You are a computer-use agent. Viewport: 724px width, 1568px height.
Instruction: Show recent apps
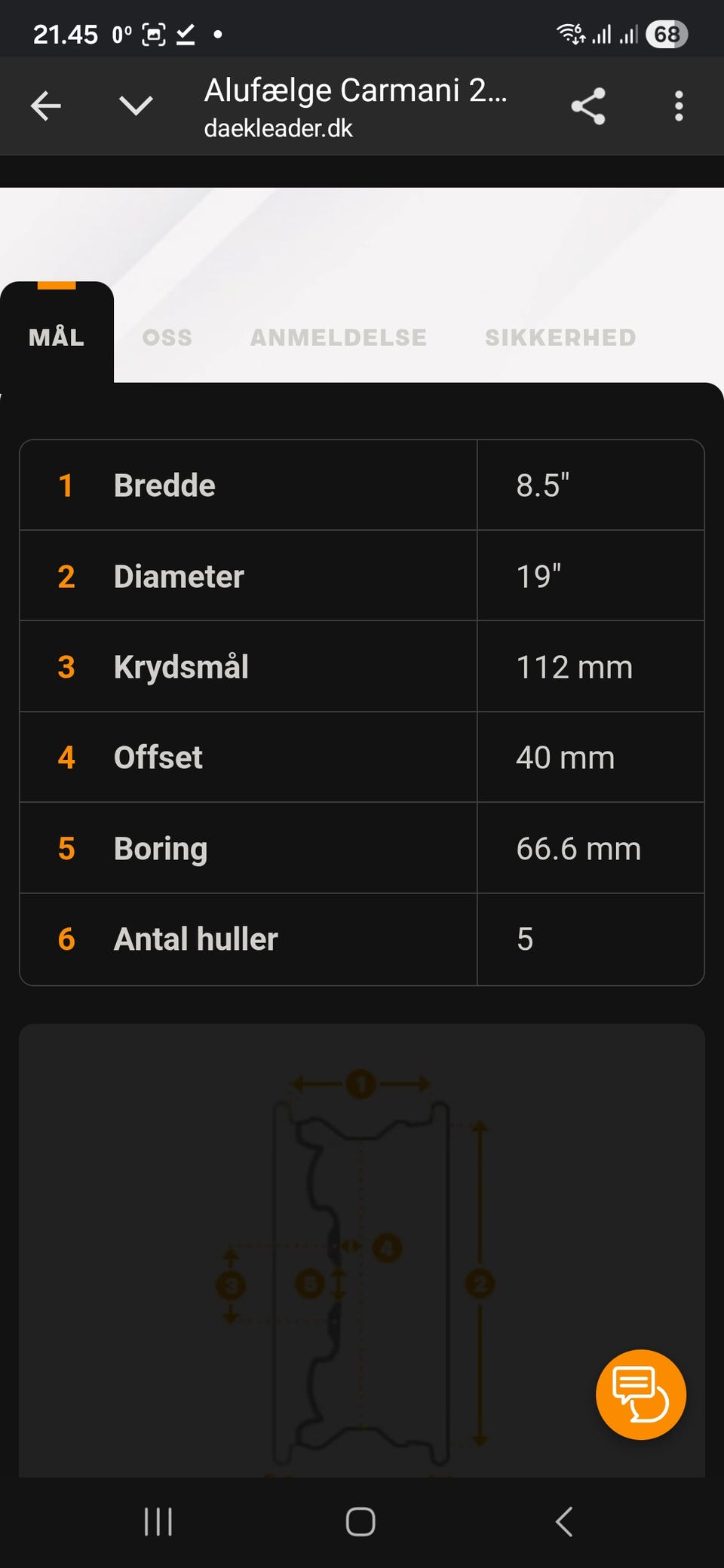coord(158,1521)
